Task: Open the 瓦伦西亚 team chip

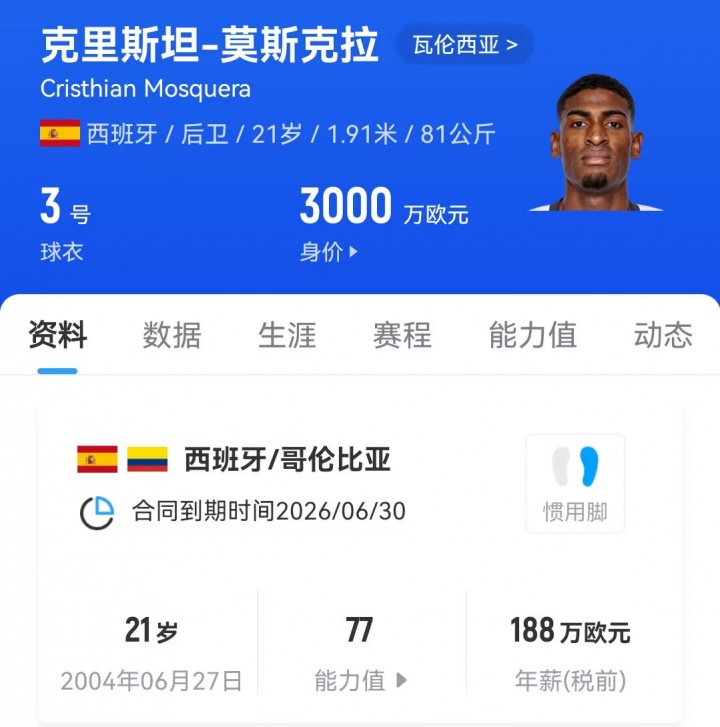Action: pyautogui.click(x=465, y=44)
